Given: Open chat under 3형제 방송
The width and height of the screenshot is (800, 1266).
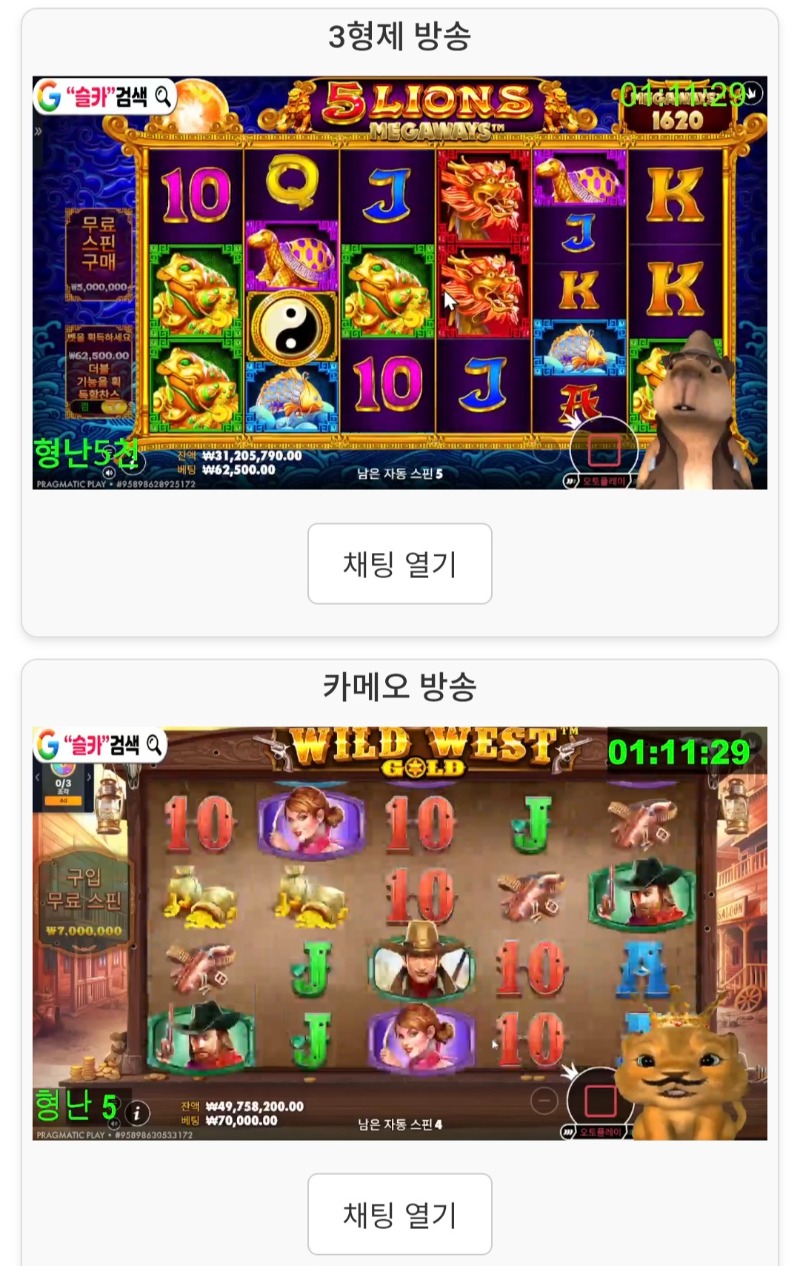Looking at the screenshot, I should coord(399,564).
